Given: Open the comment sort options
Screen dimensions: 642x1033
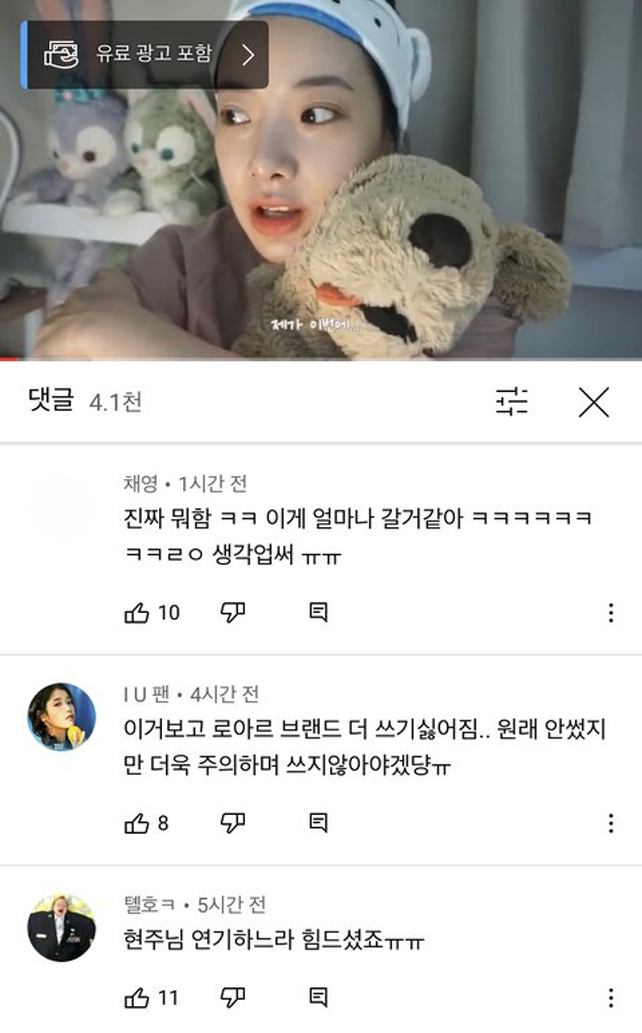Looking at the screenshot, I should pyautogui.click(x=512, y=403).
